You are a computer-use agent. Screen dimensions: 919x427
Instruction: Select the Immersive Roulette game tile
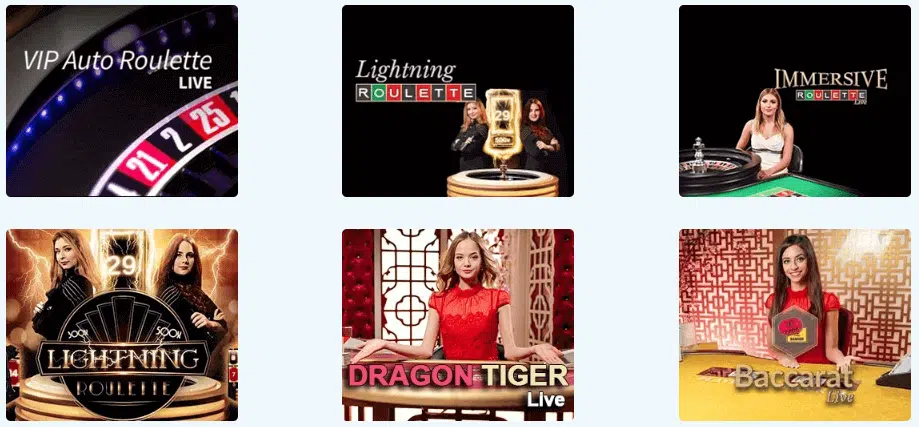tap(795, 101)
